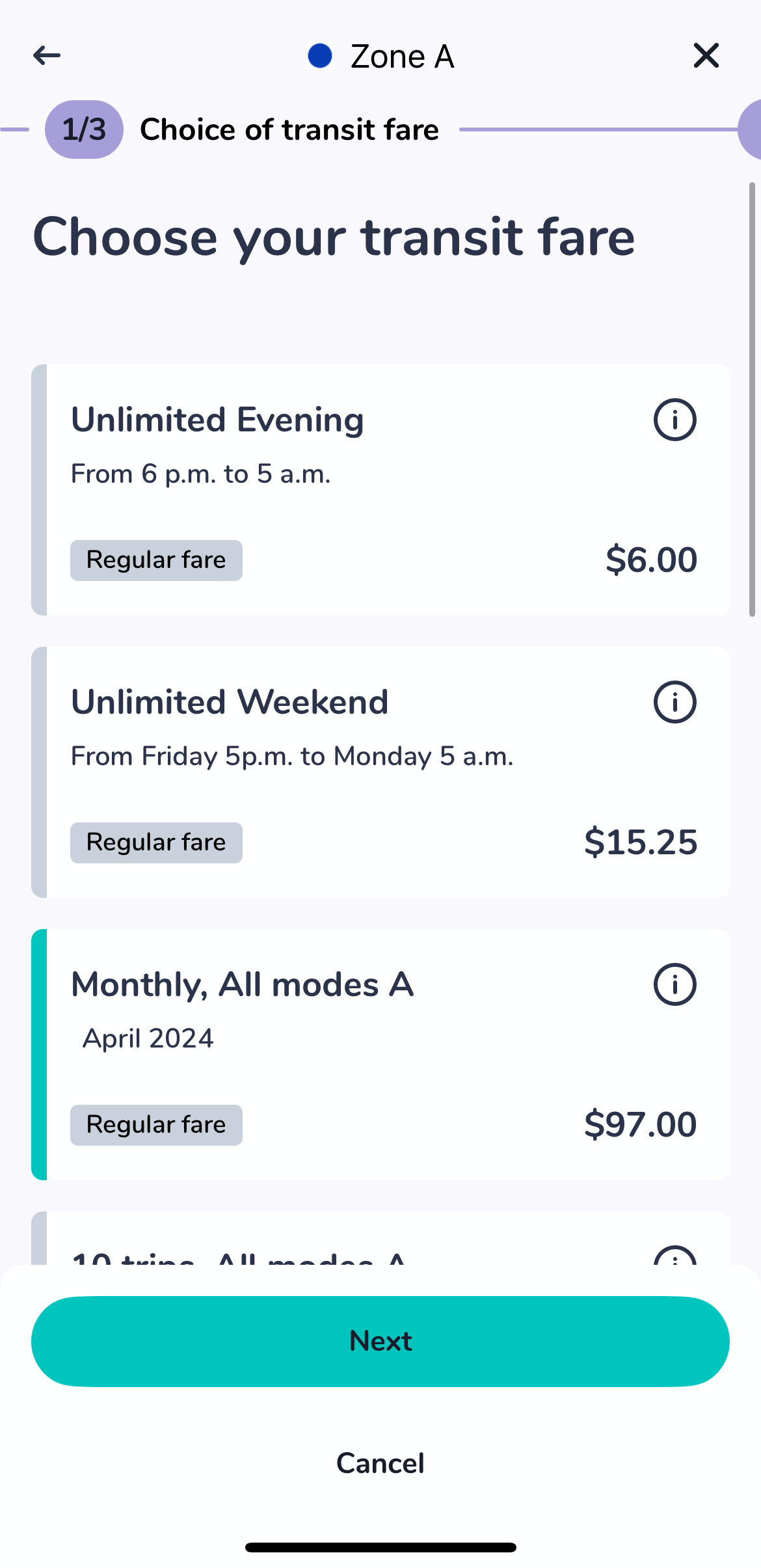Click the gray selection bar on Unlimited Evening
Screen dimensions: 761x1568
point(37,489)
